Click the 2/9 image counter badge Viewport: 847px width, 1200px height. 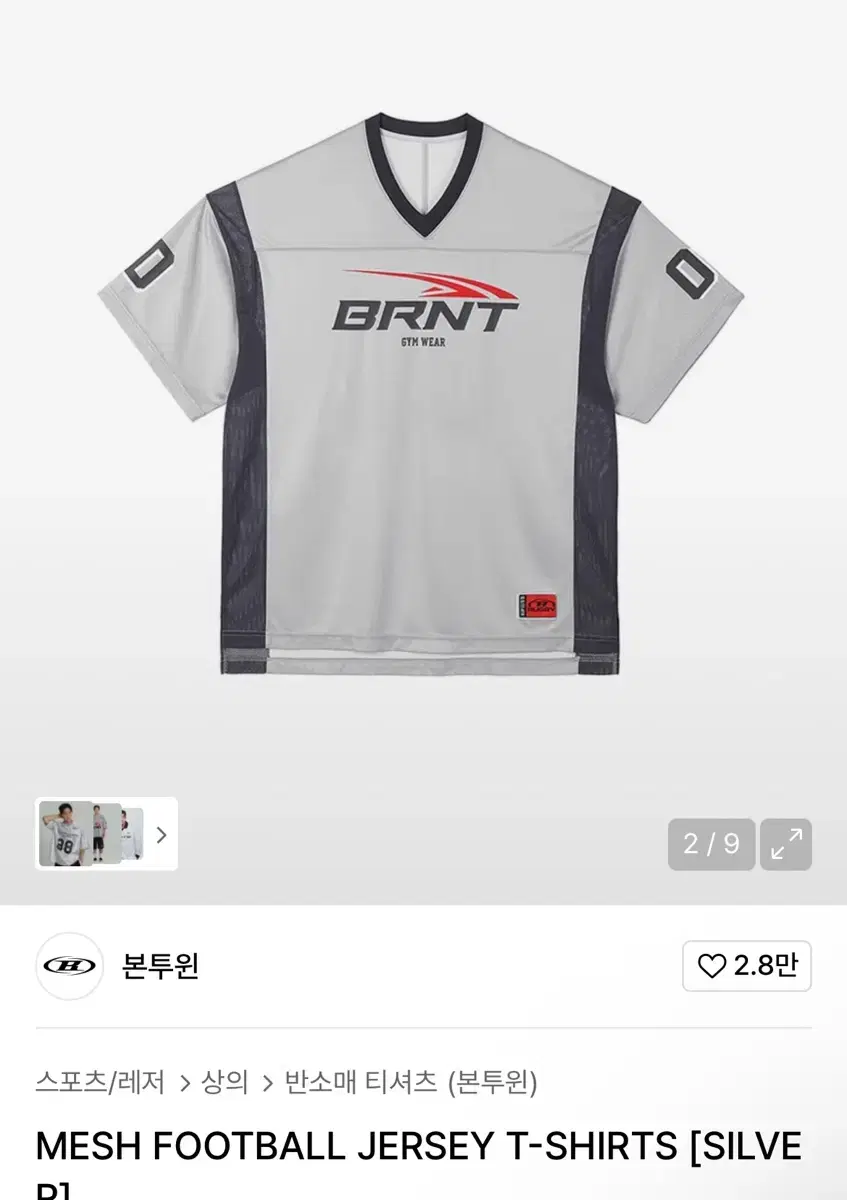711,845
